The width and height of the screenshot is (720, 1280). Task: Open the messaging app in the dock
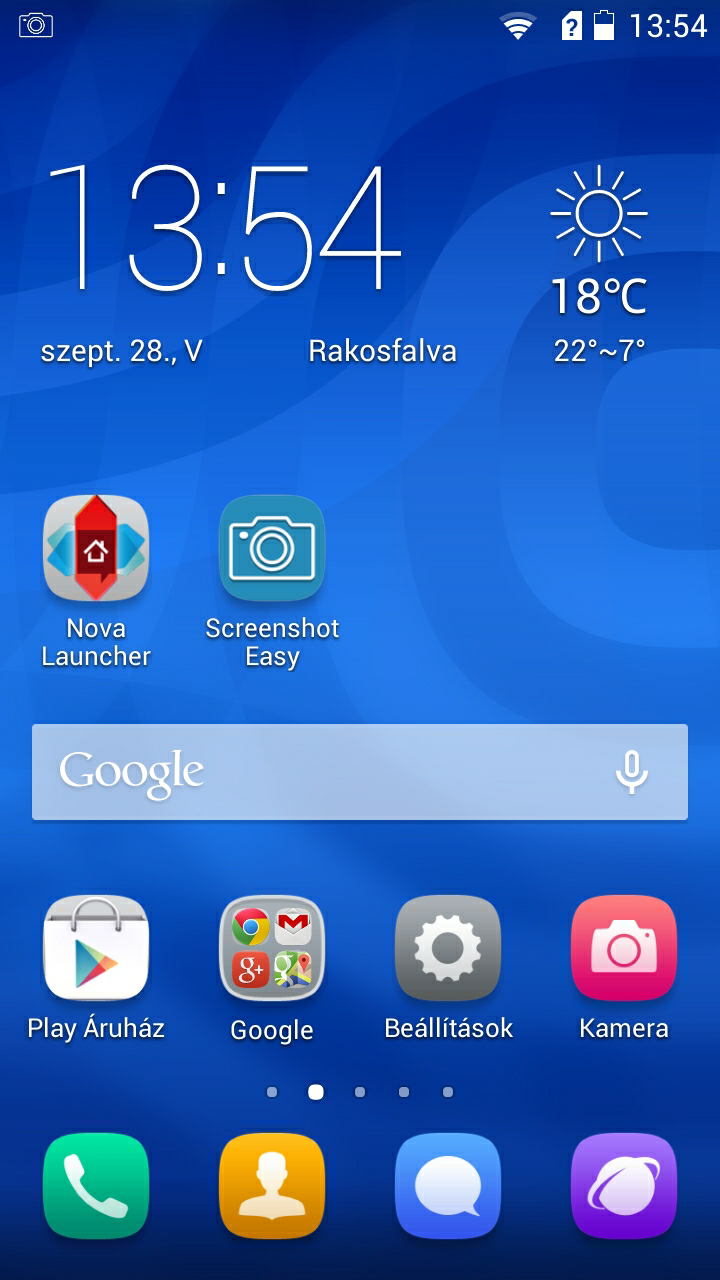point(448,1186)
